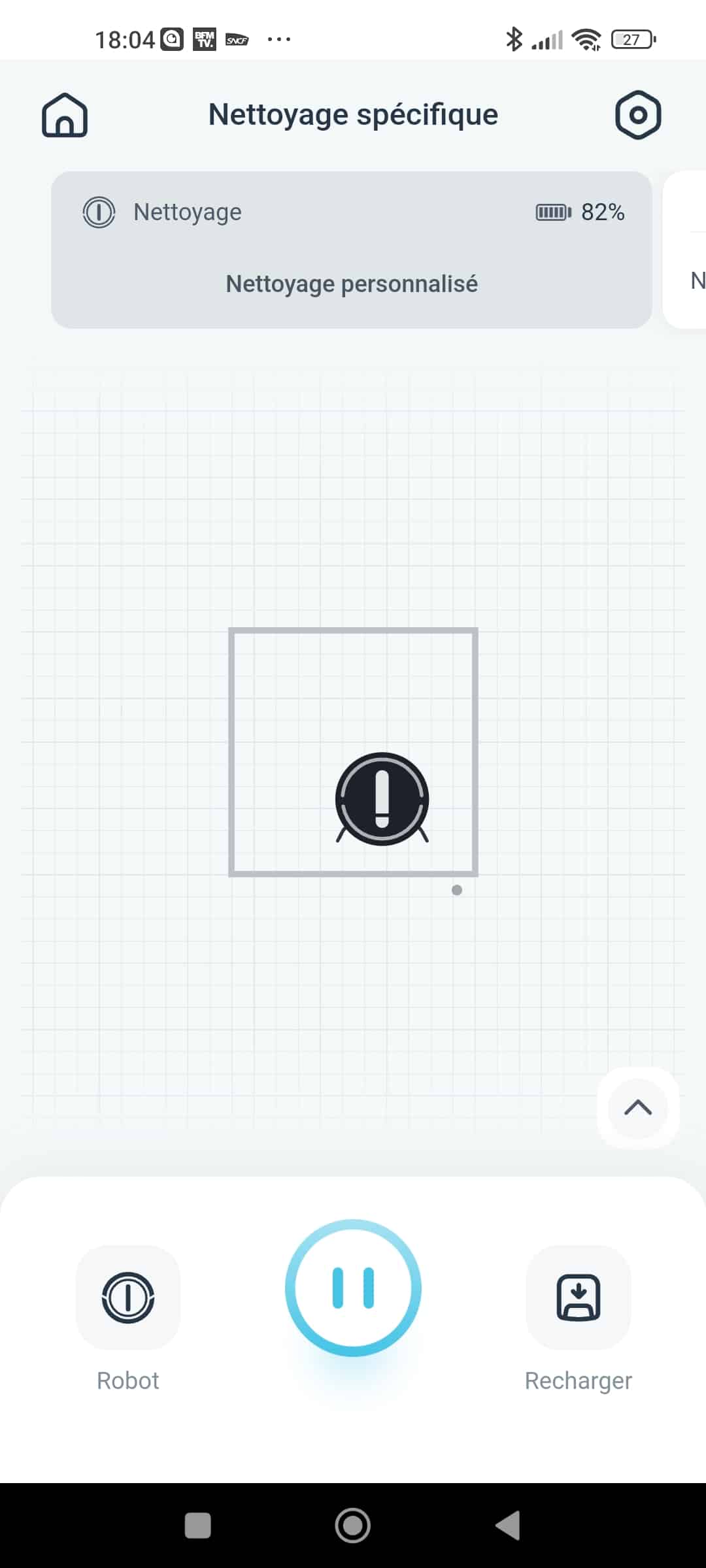Expand the panel with the up chevron
The image size is (706, 1568).
[638, 1107]
